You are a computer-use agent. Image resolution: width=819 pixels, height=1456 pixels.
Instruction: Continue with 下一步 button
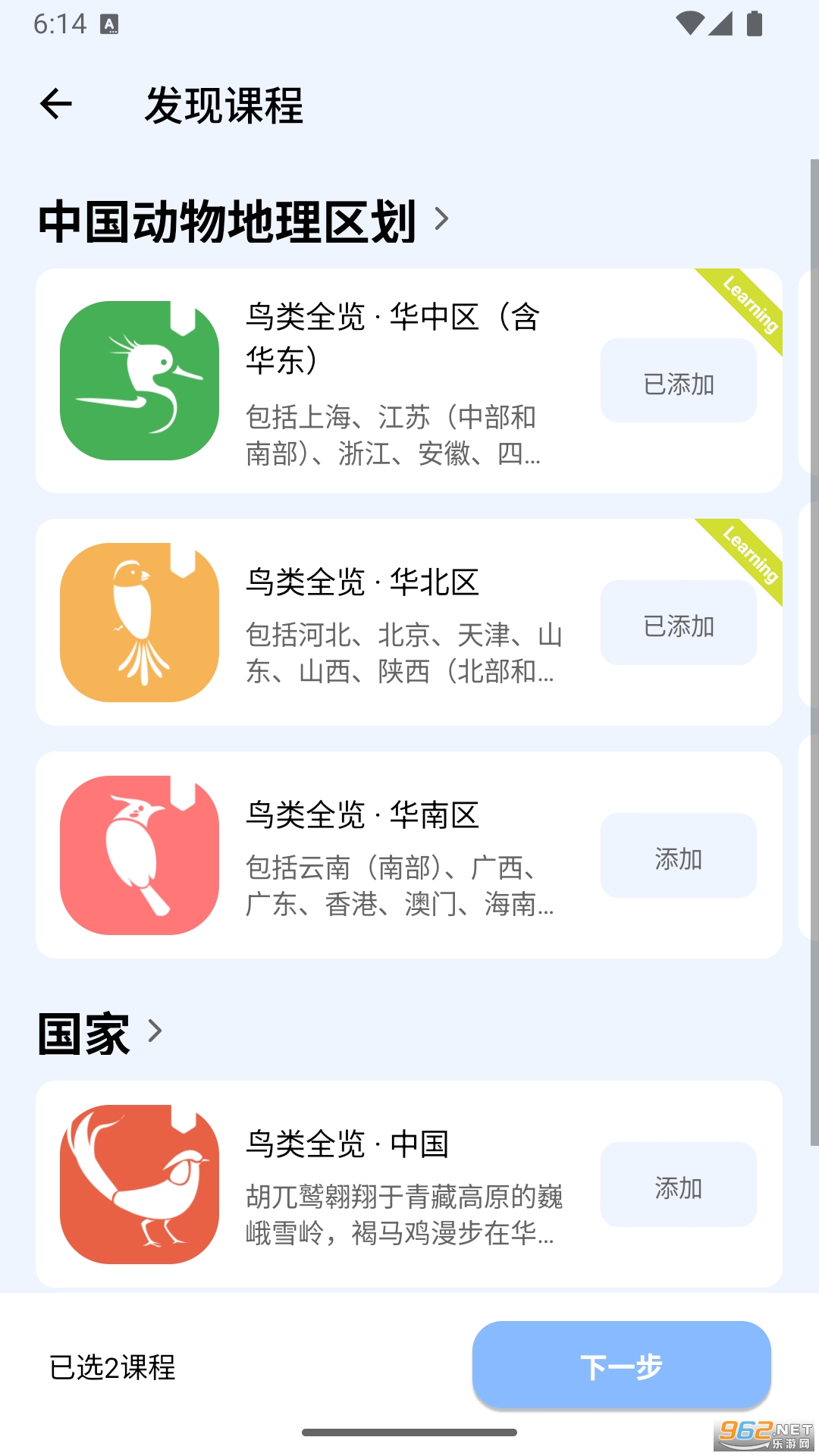[621, 1366]
